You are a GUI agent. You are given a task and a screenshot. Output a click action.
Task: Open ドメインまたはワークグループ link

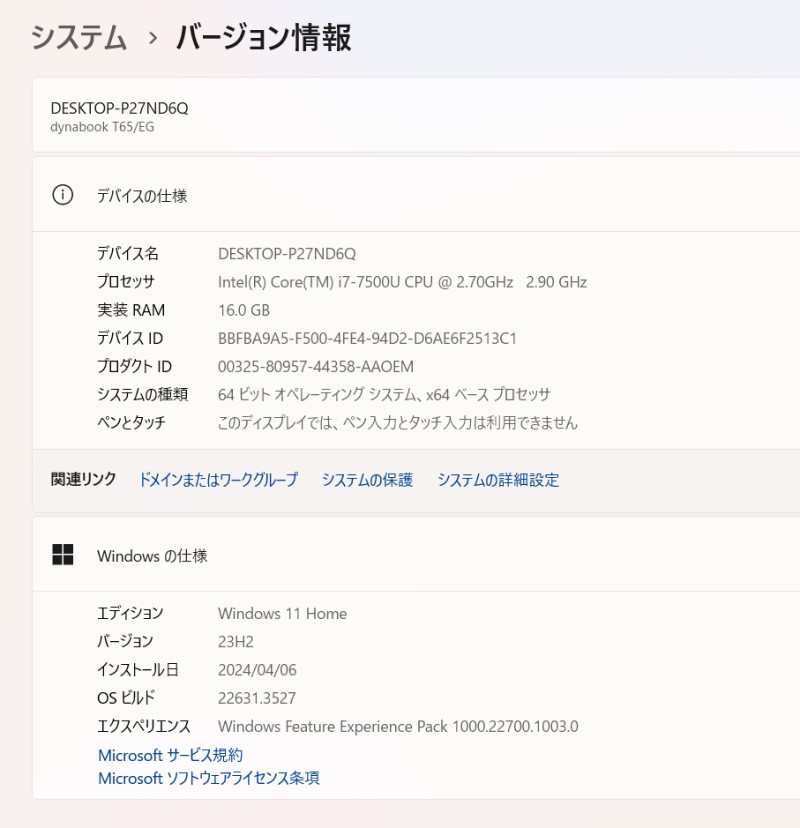pos(218,480)
